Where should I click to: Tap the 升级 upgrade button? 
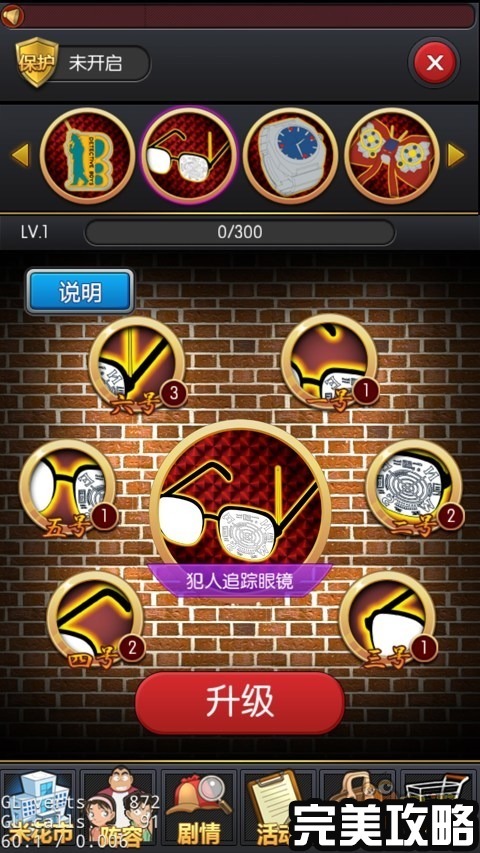click(240, 703)
